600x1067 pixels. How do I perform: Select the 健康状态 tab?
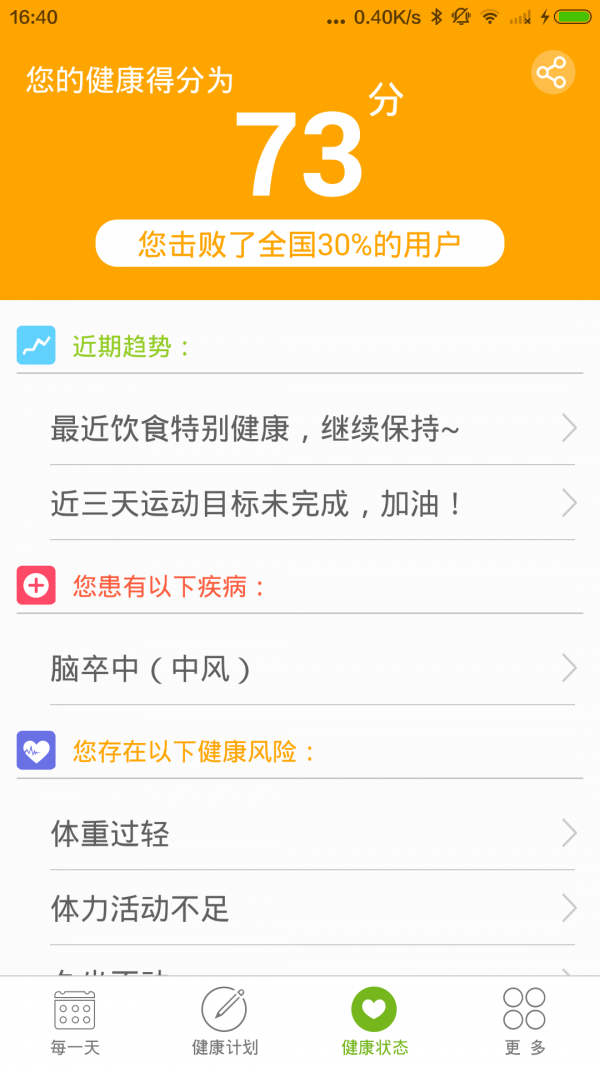374,1022
